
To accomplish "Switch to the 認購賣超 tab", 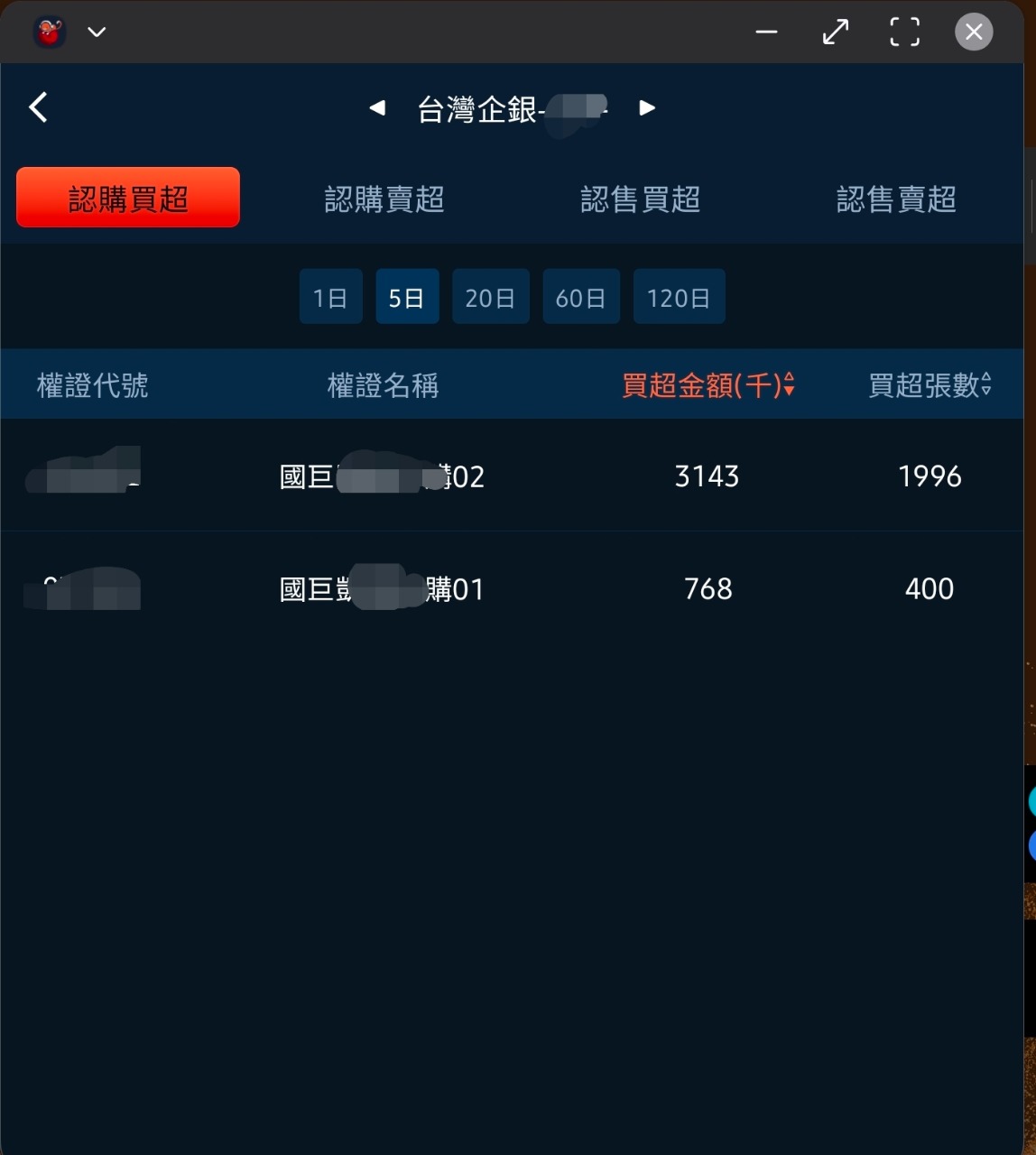I will pyautogui.click(x=384, y=199).
